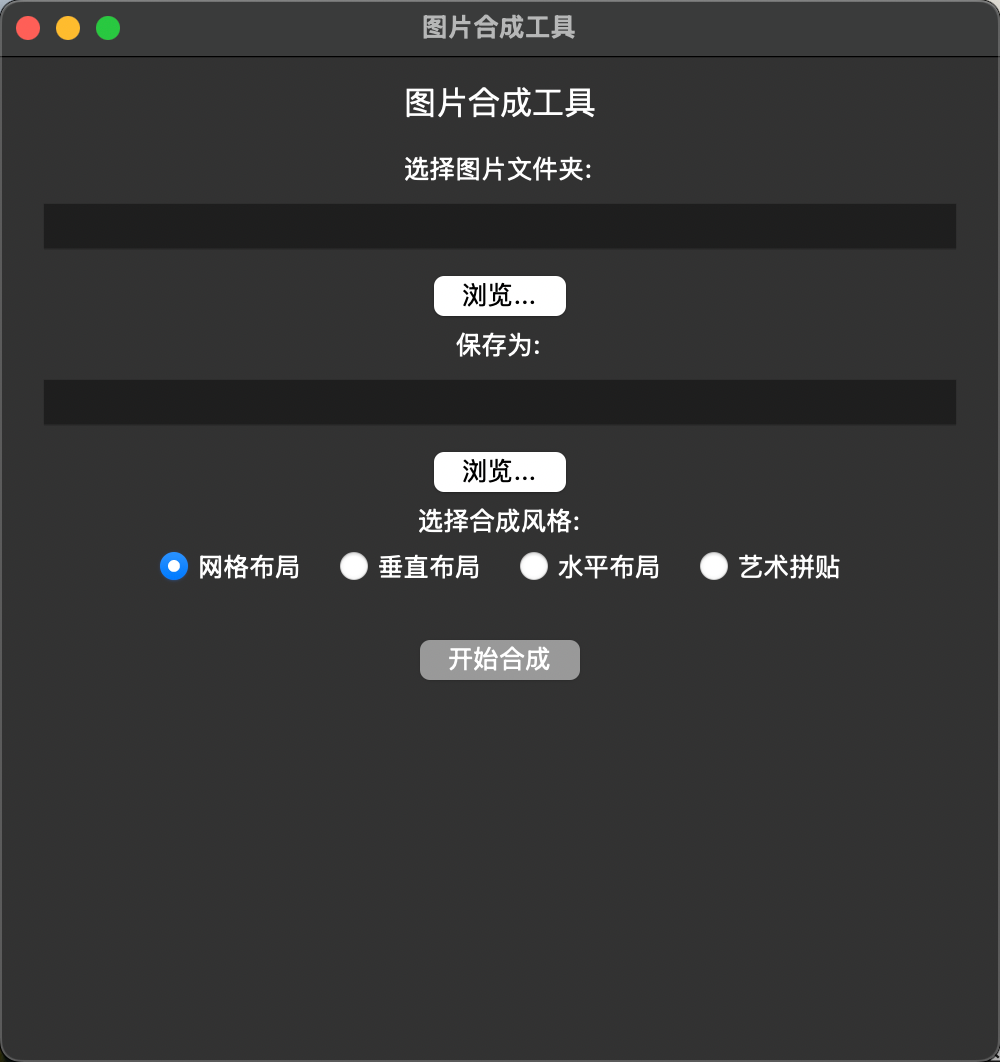Switch composition style to 垂直布局

click(354, 566)
